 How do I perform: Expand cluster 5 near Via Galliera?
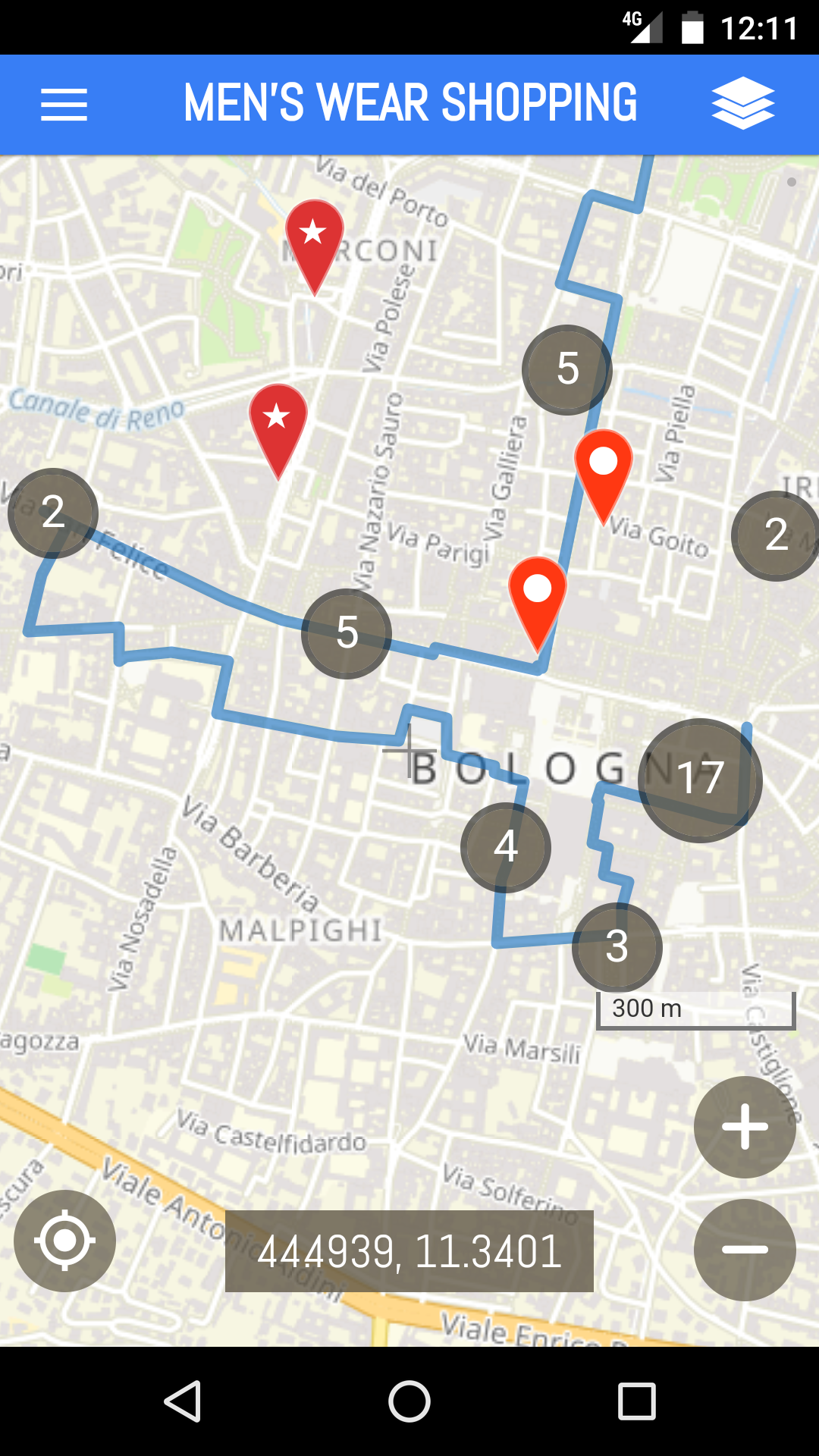click(567, 369)
